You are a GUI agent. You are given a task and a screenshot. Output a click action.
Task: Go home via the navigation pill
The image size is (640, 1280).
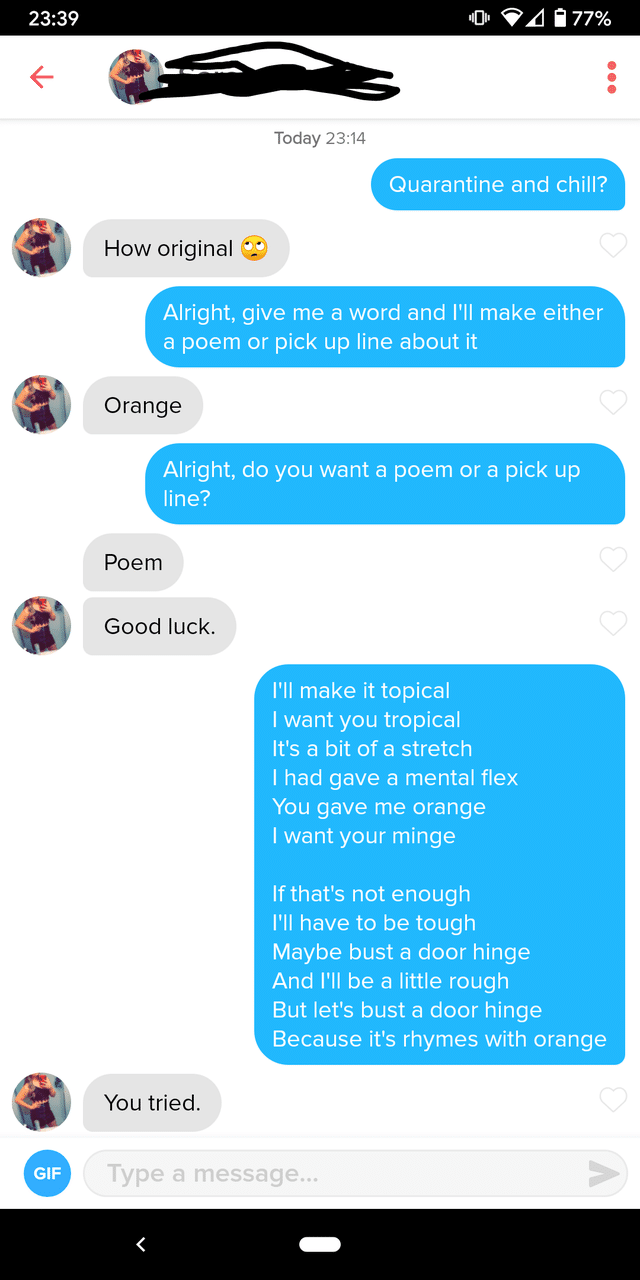pos(320,1244)
